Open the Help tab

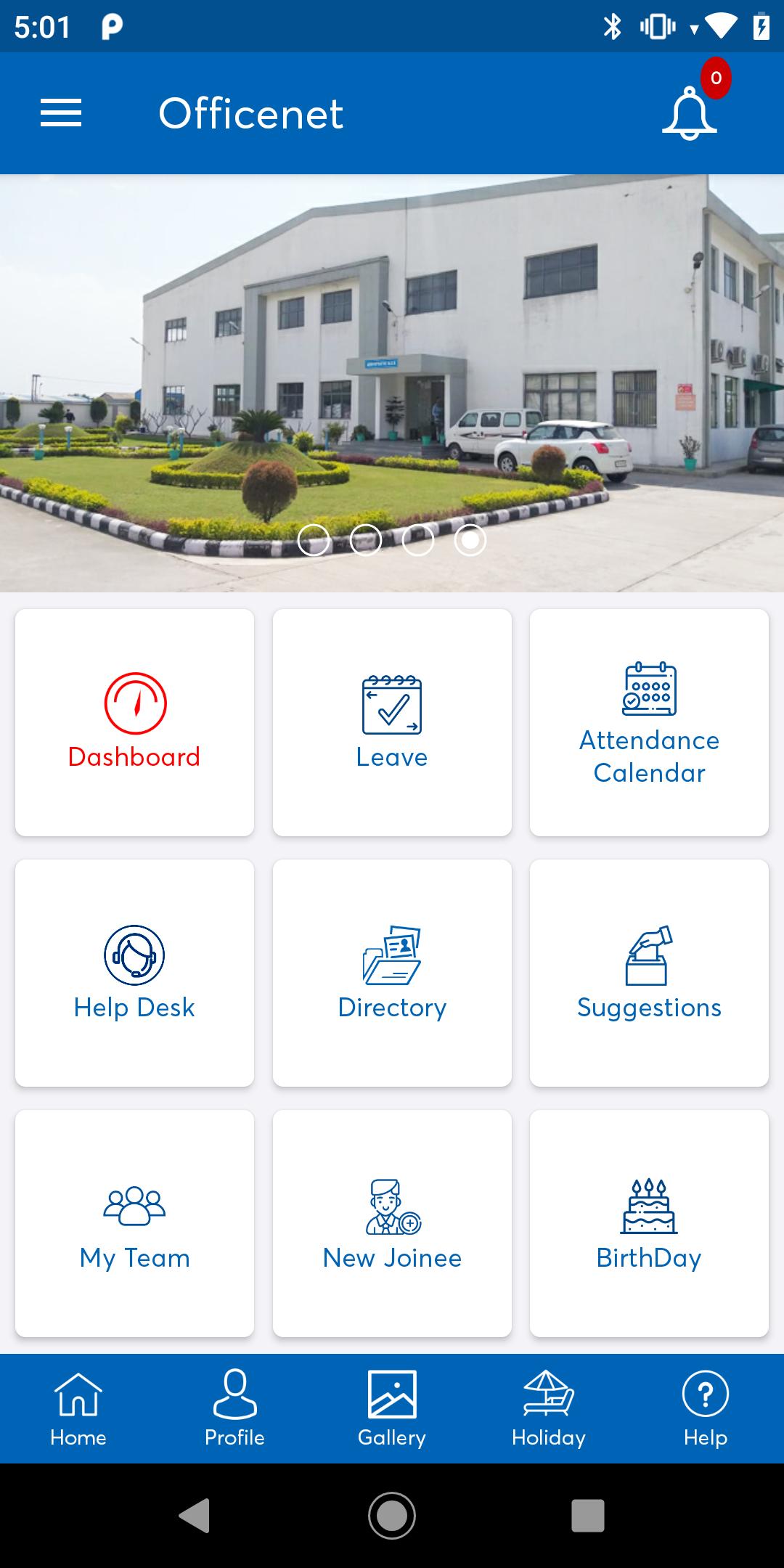pos(705,1408)
